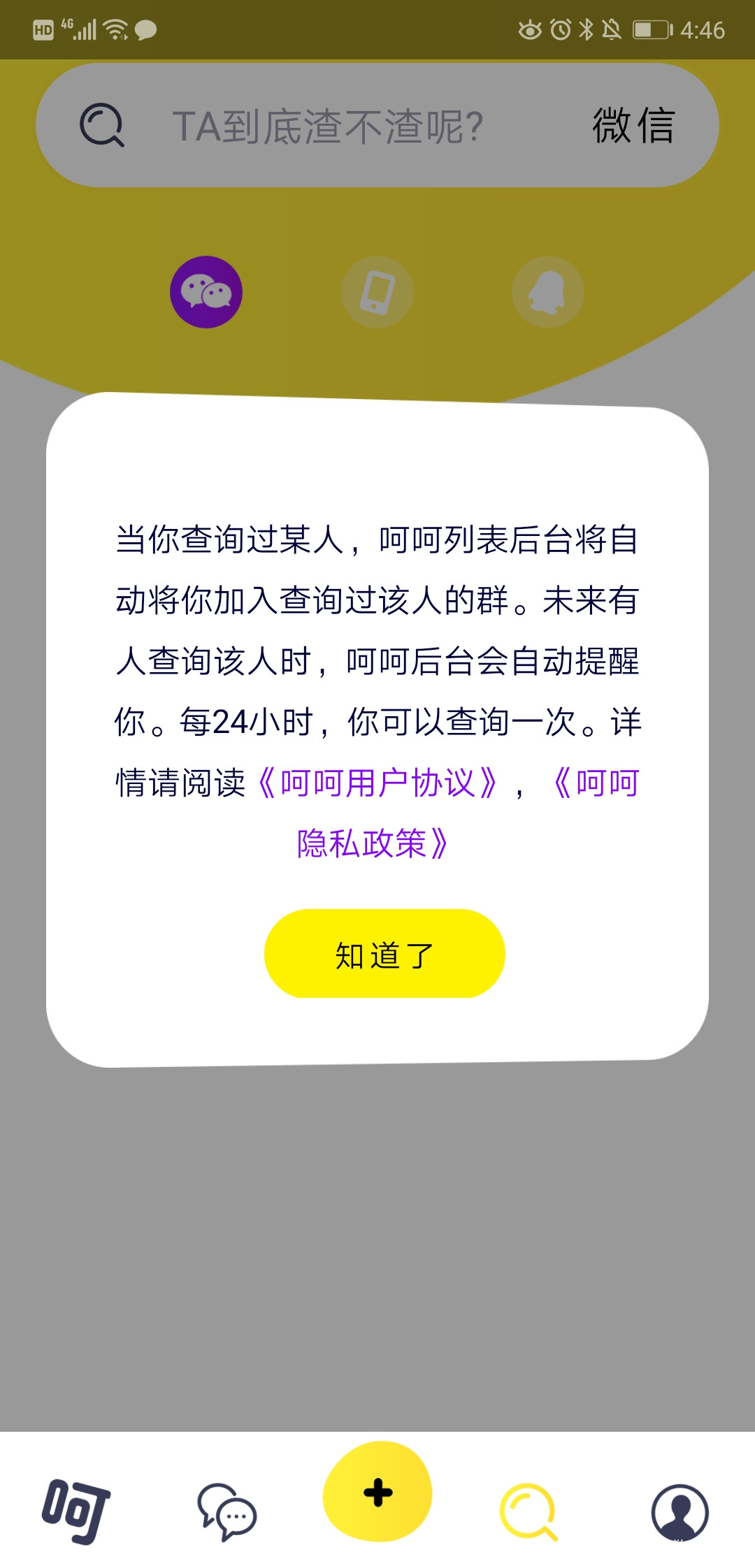Tap the yellow plus button
The image size is (755, 1568).
tap(377, 1491)
